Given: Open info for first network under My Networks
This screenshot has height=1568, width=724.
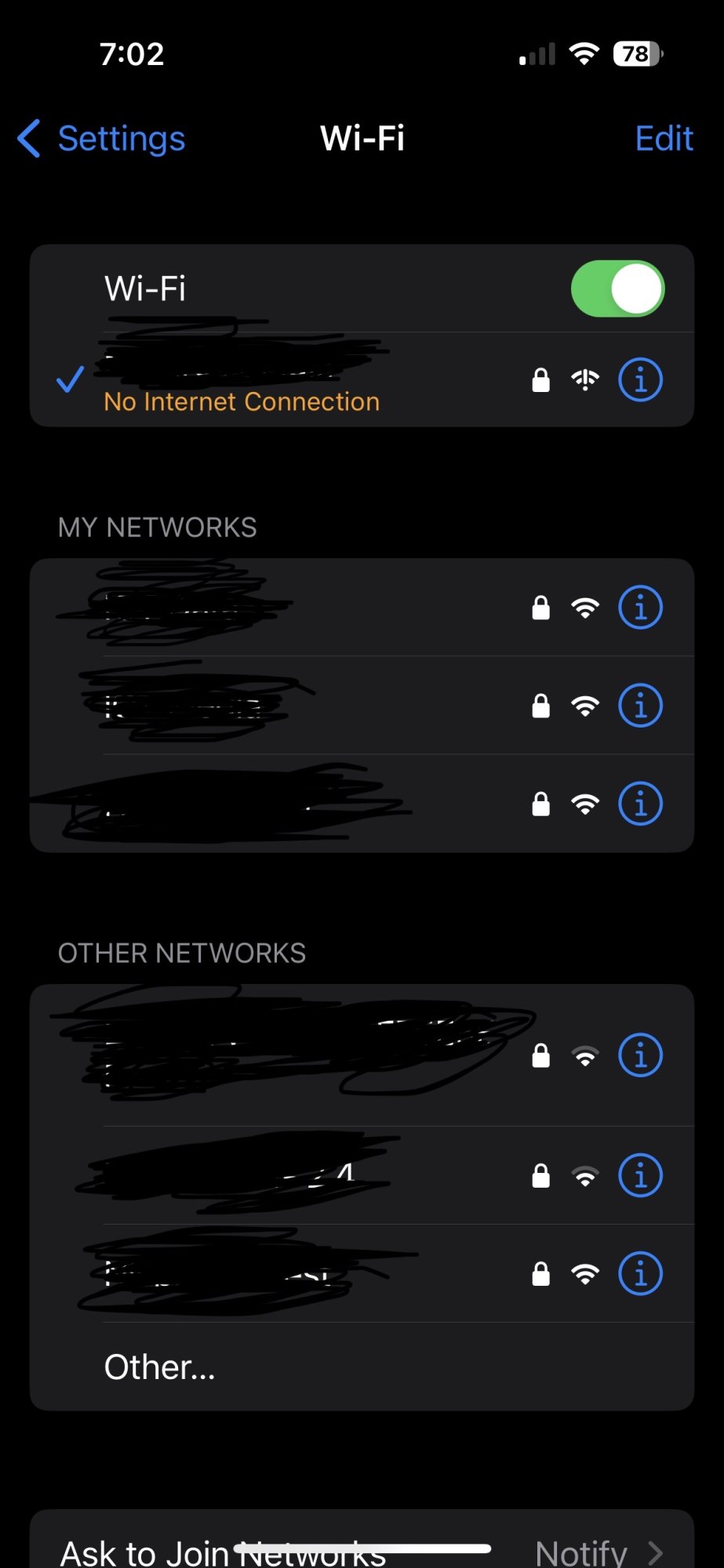Looking at the screenshot, I should click(640, 608).
